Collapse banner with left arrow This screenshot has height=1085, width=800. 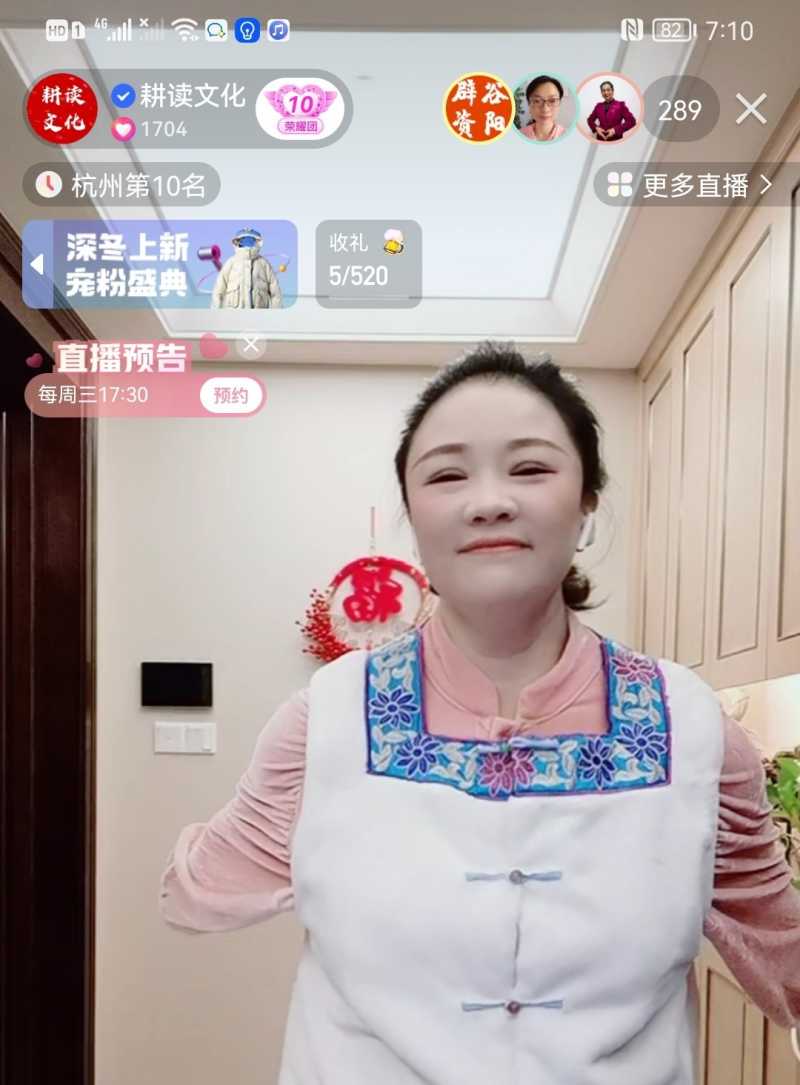click(37, 264)
